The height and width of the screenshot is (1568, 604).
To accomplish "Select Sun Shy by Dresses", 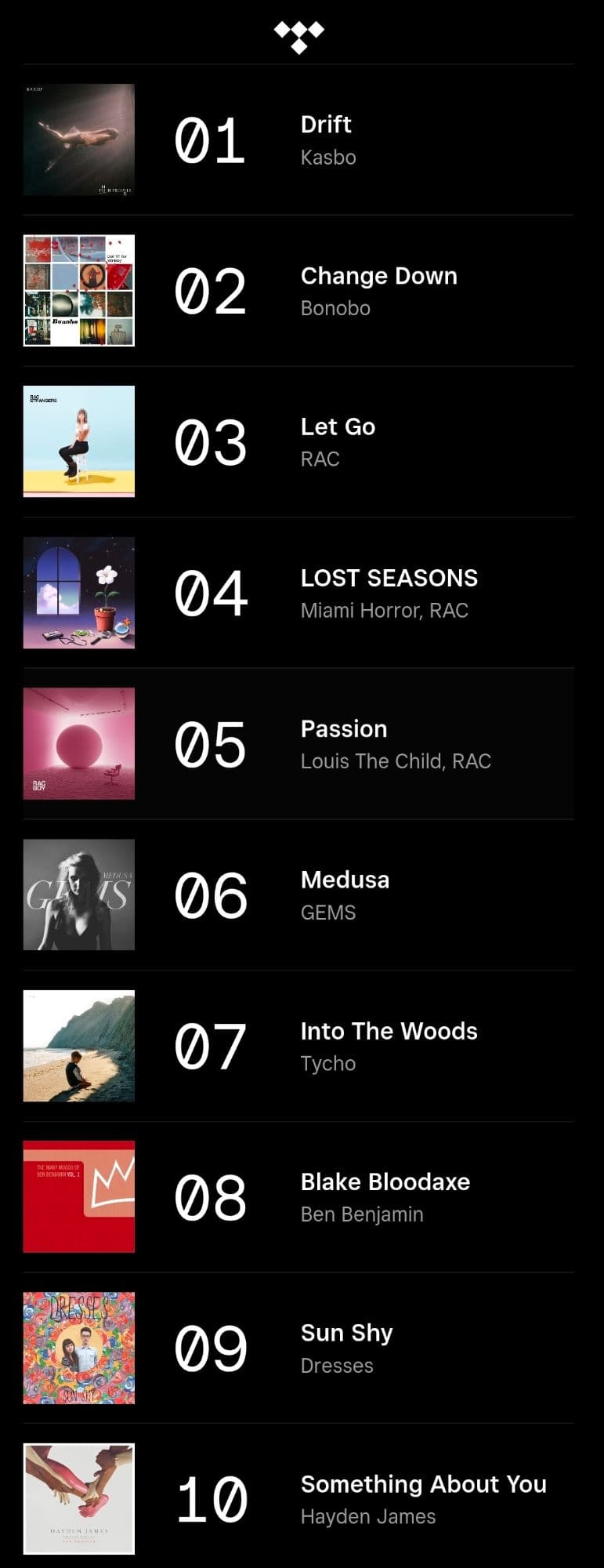I will click(346, 1333).
